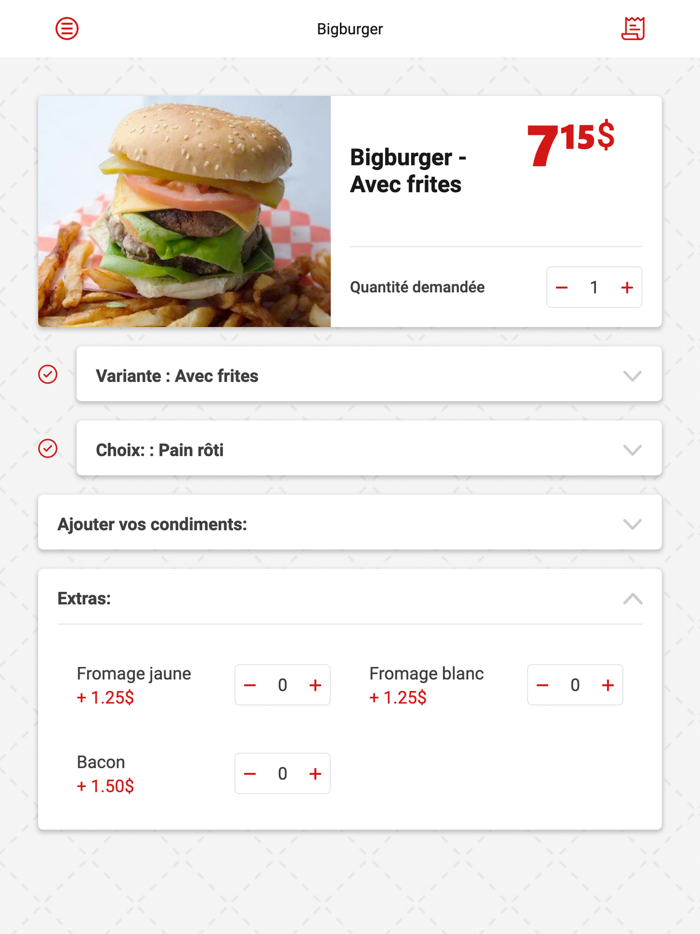Increase the Quantité demandée by one
Image resolution: width=700 pixels, height=934 pixels.
click(627, 288)
